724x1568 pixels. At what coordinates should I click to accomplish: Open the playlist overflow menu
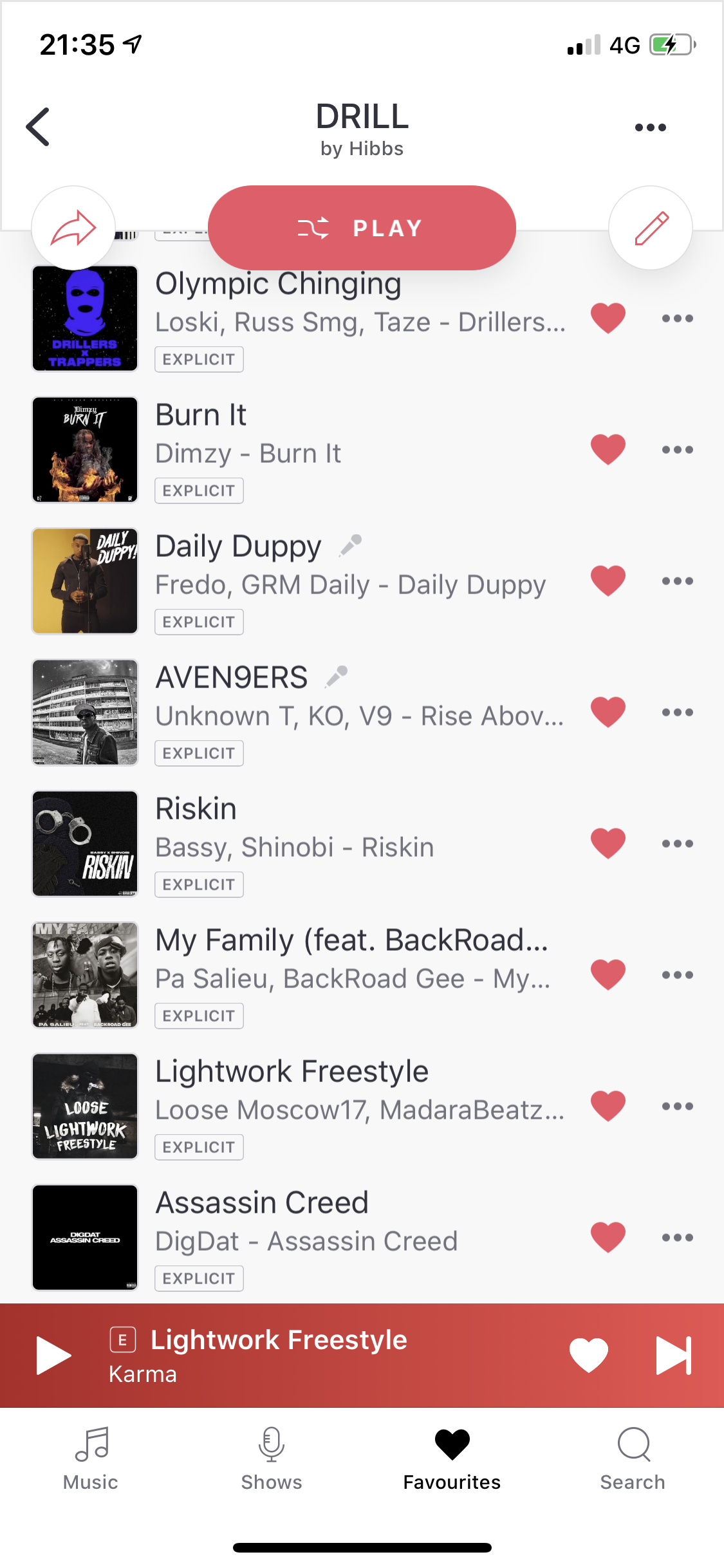click(650, 127)
